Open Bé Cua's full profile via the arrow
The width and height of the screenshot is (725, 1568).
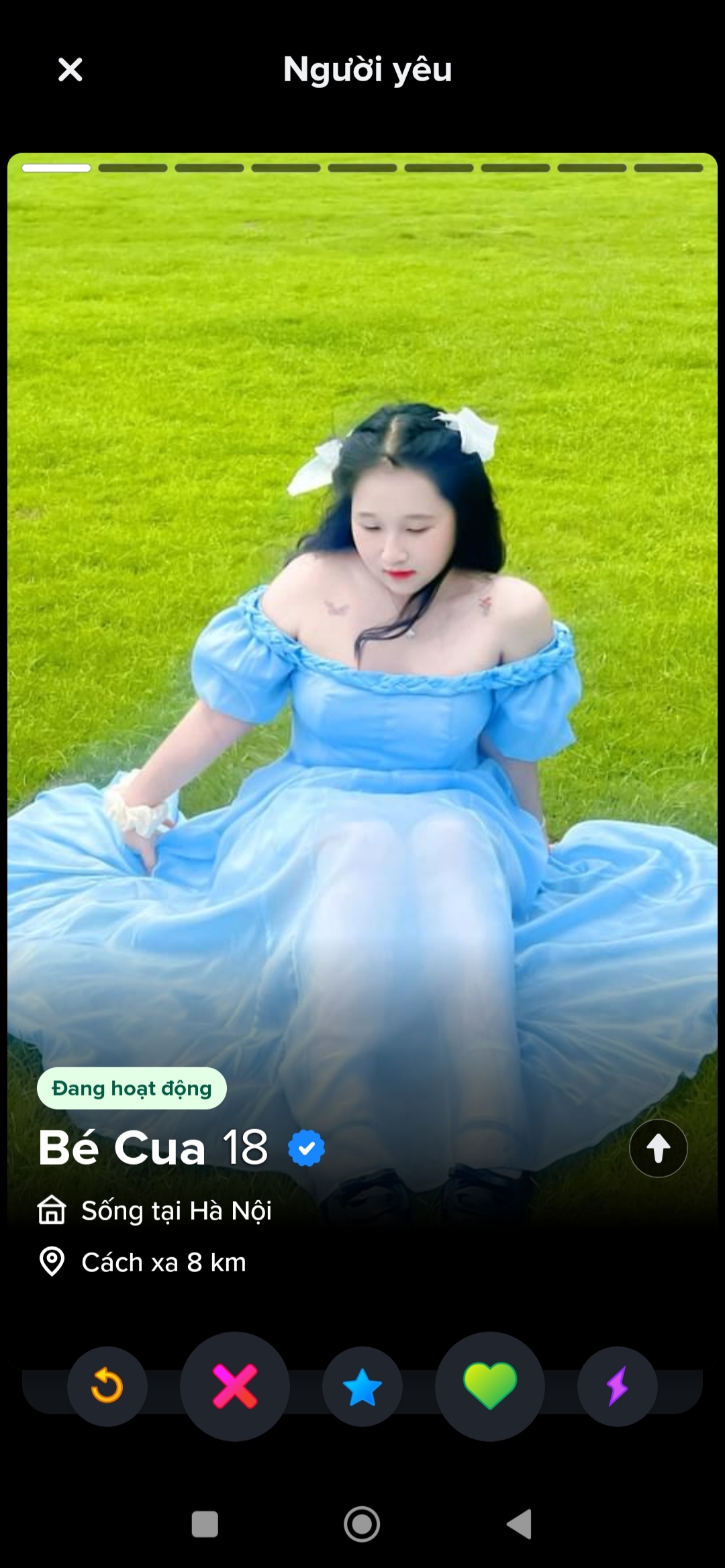click(x=658, y=1148)
